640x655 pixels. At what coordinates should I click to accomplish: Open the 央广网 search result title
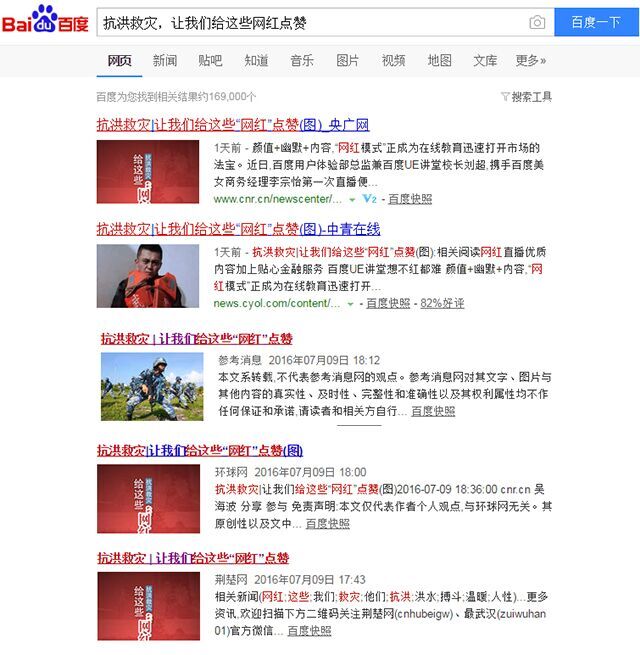233,126
